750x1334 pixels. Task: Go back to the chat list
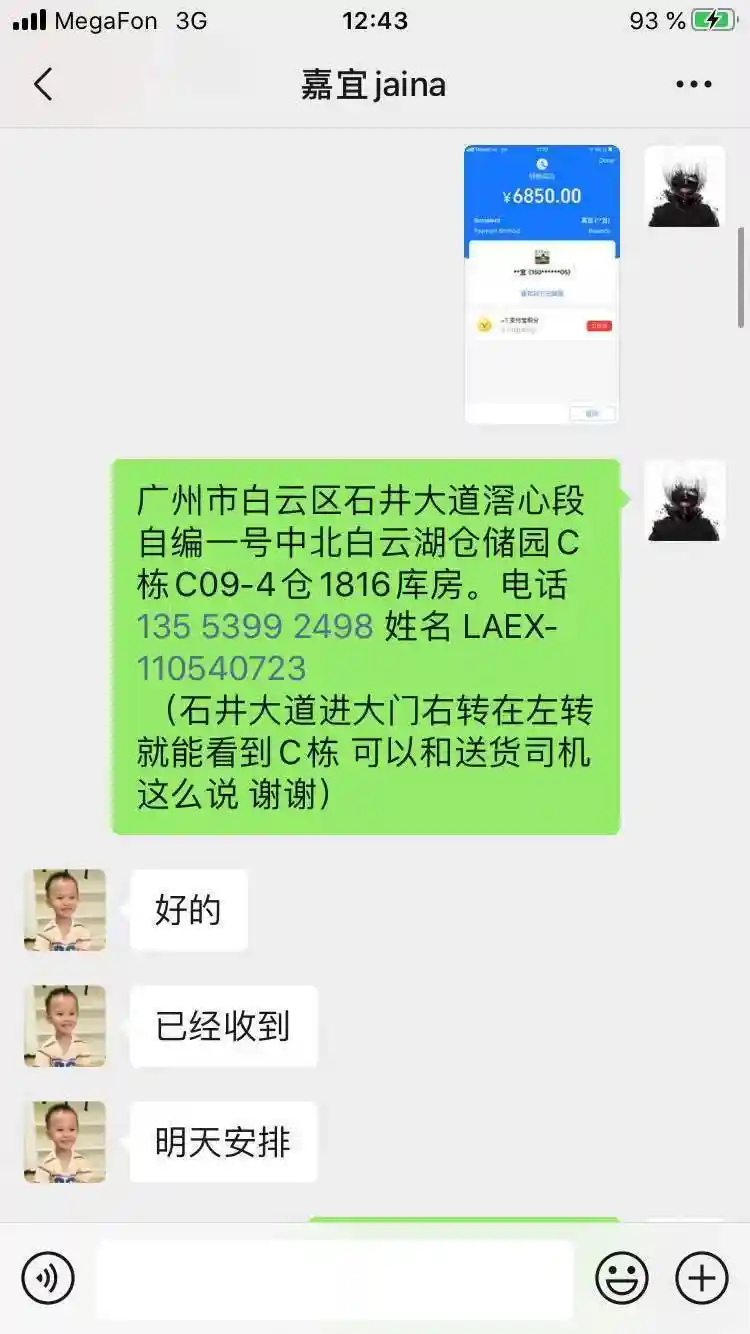(x=43, y=85)
